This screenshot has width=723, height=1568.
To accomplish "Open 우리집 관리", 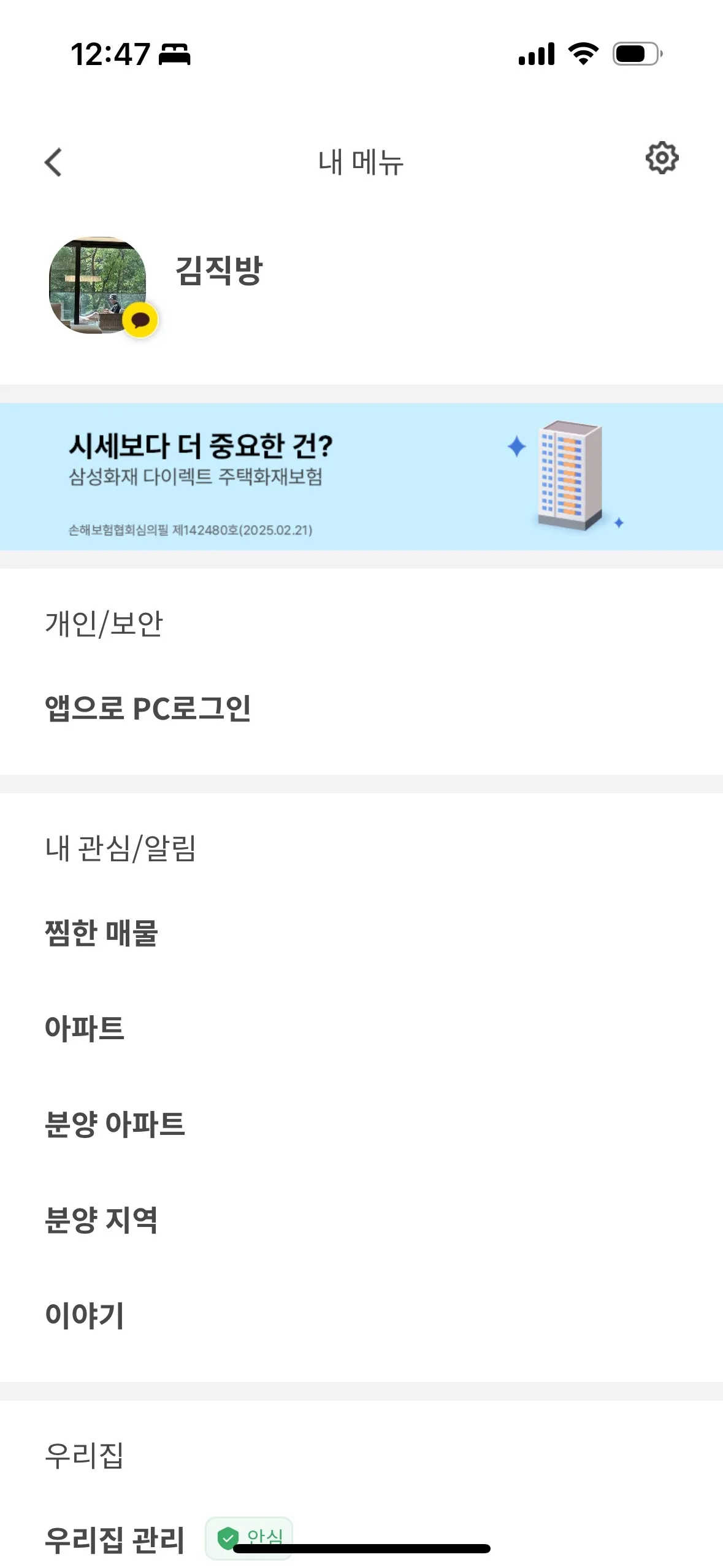I will click(x=115, y=1540).
